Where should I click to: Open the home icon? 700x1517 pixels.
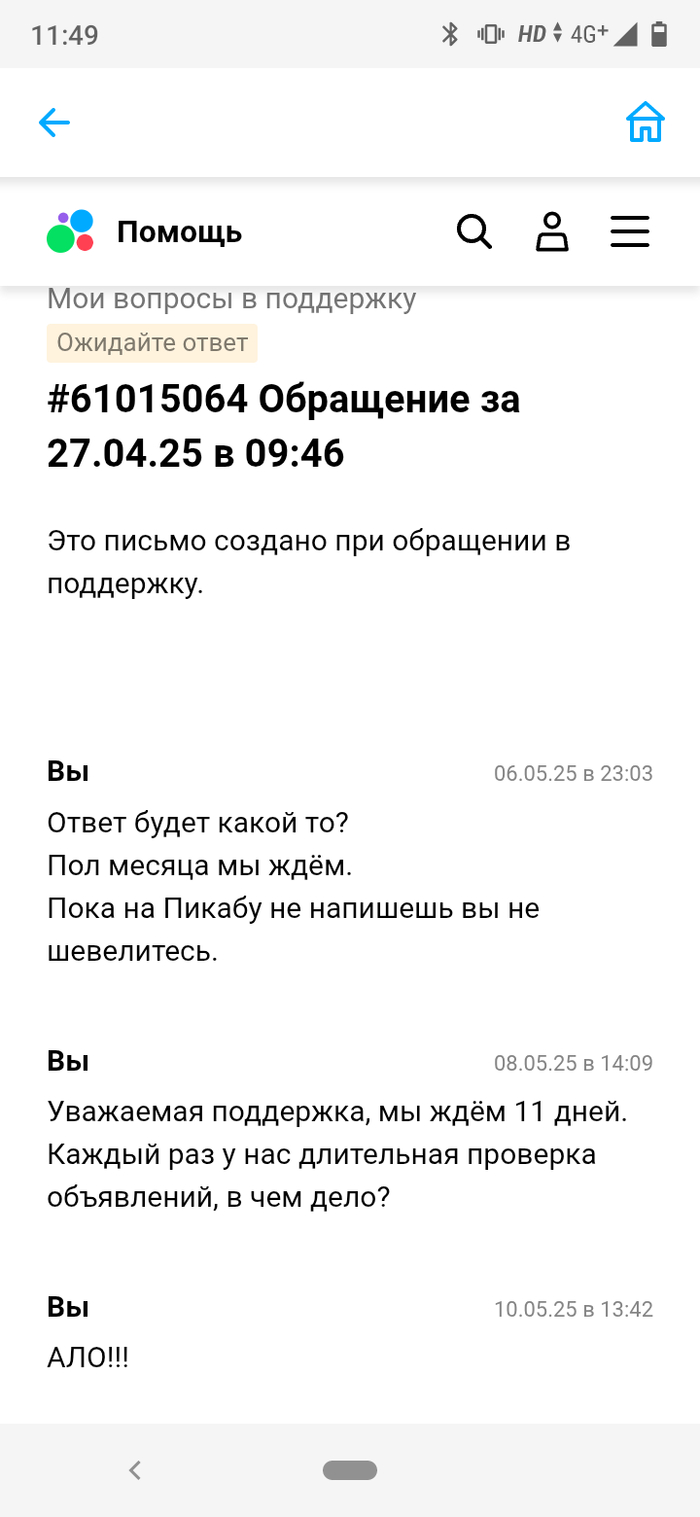click(645, 122)
